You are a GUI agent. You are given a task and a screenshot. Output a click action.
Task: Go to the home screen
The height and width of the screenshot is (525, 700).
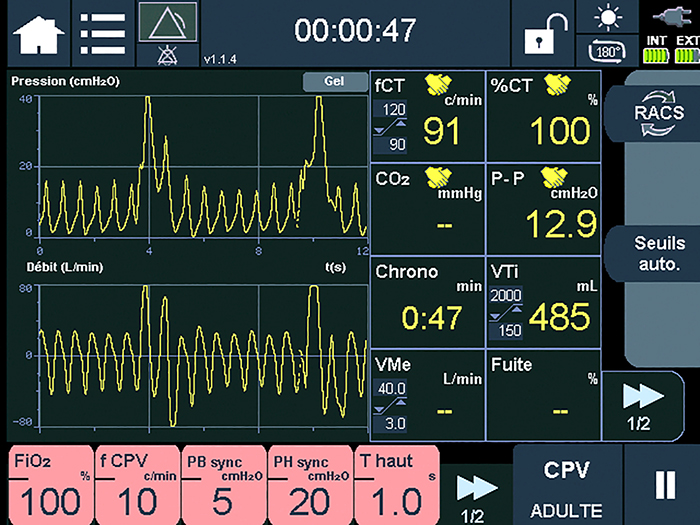coord(38,33)
